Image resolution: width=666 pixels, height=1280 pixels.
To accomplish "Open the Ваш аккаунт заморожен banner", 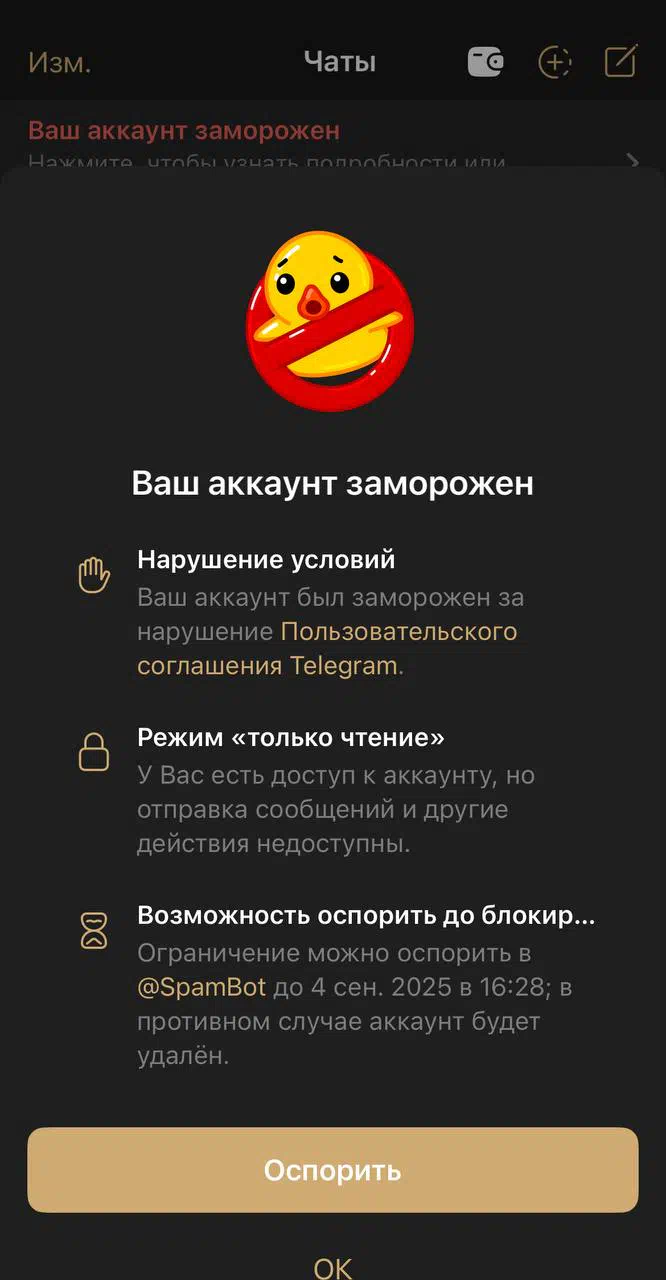I will click(333, 140).
